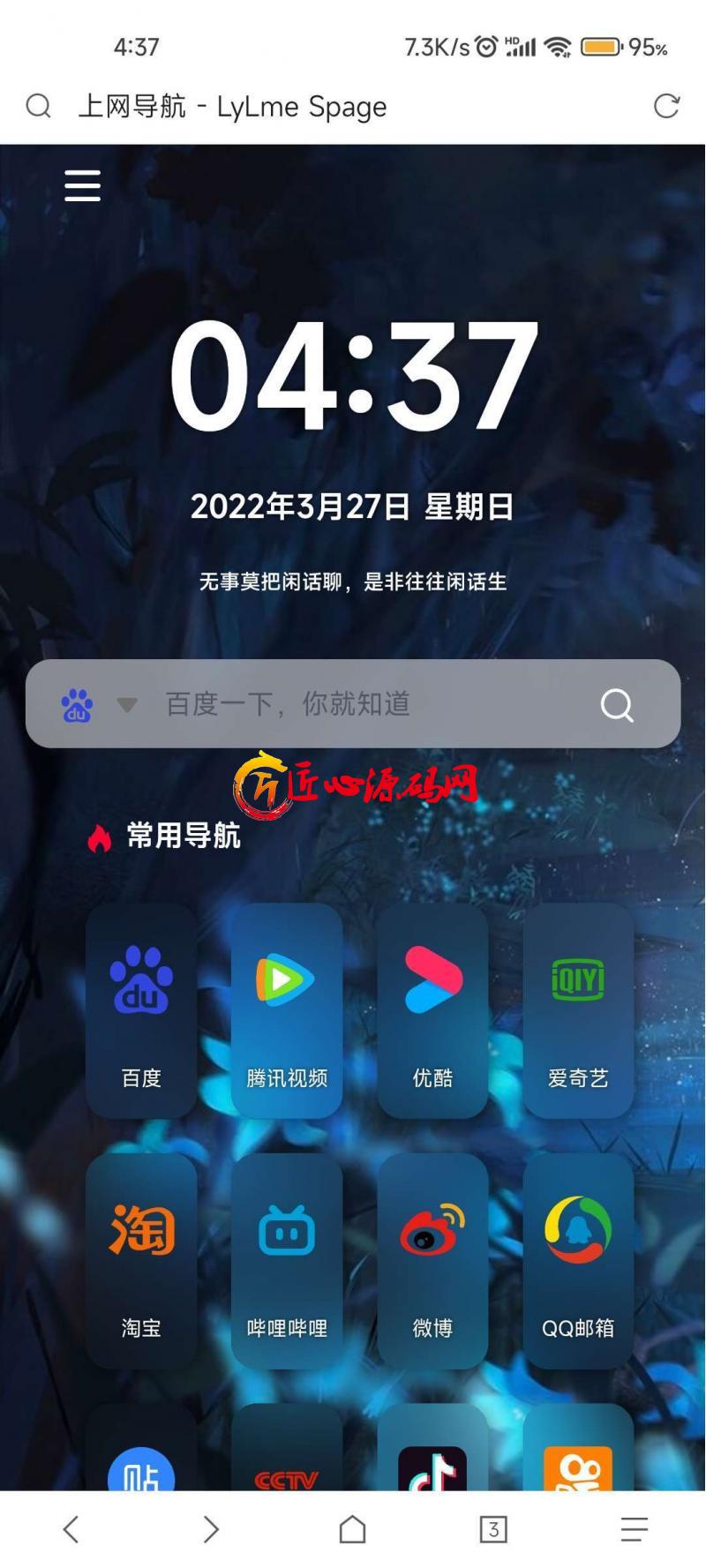
Task: Open the 微博 tile
Action: pos(432,1260)
